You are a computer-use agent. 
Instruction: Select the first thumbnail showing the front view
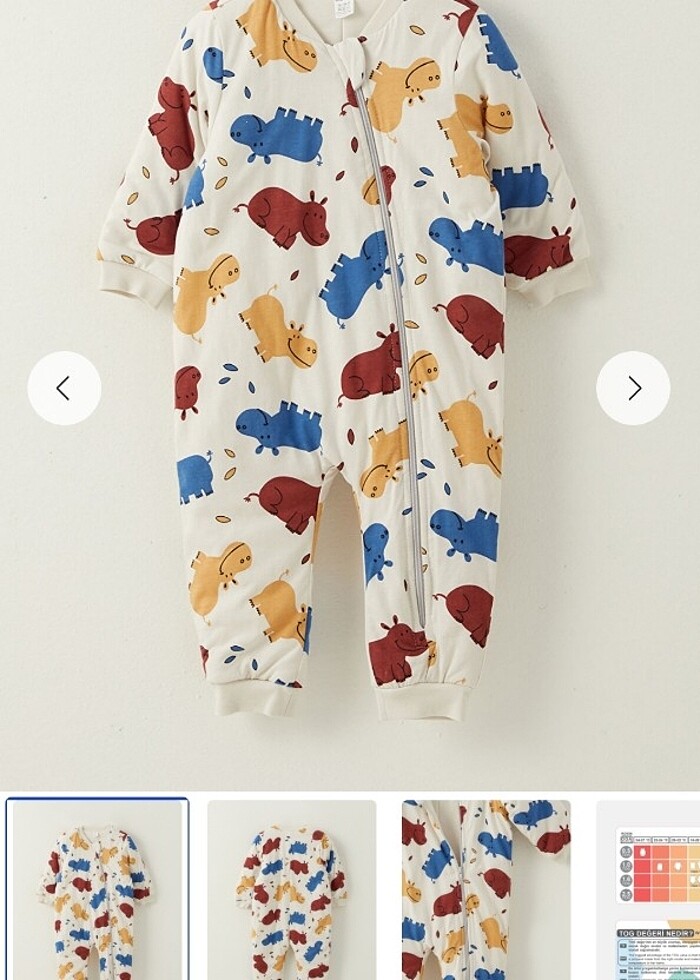click(97, 889)
